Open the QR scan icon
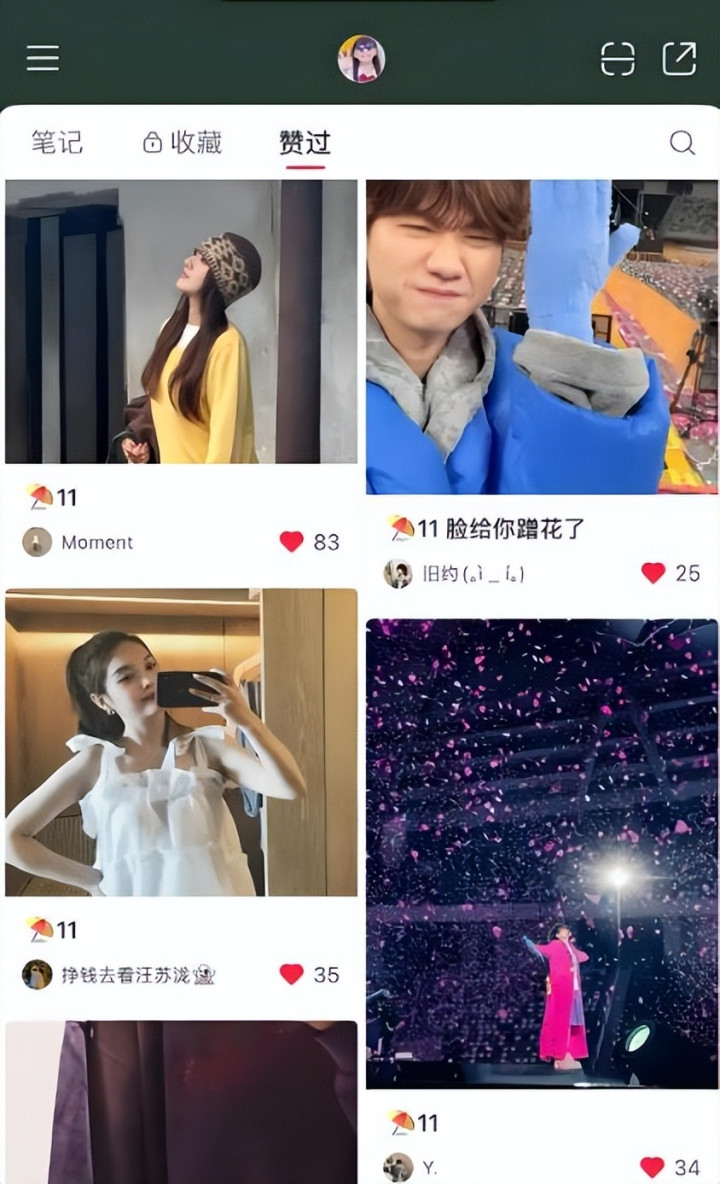Viewport: 720px width, 1184px height. [617, 59]
